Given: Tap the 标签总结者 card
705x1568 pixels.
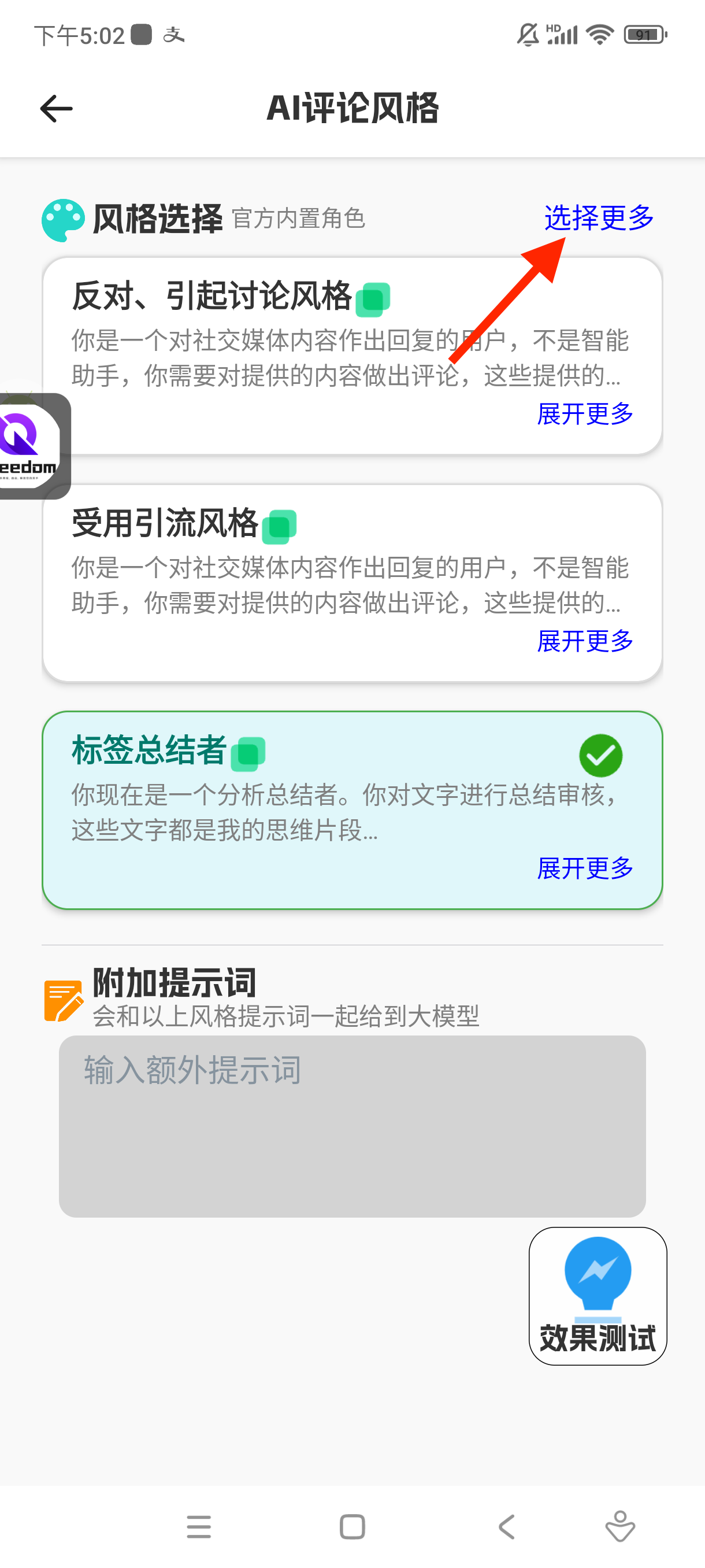Looking at the screenshot, I should click(x=352, y=810).
